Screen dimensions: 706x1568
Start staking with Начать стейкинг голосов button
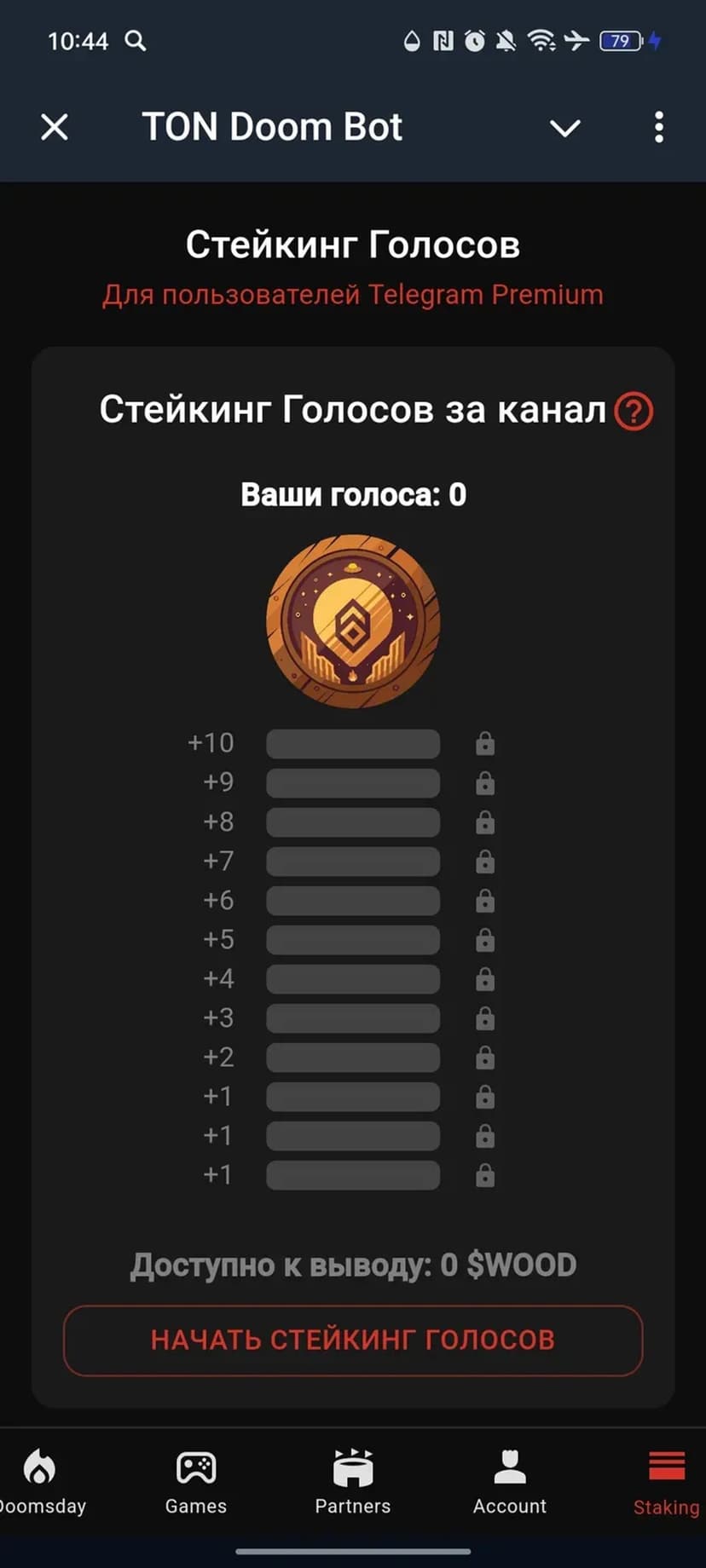(353, 1340)
